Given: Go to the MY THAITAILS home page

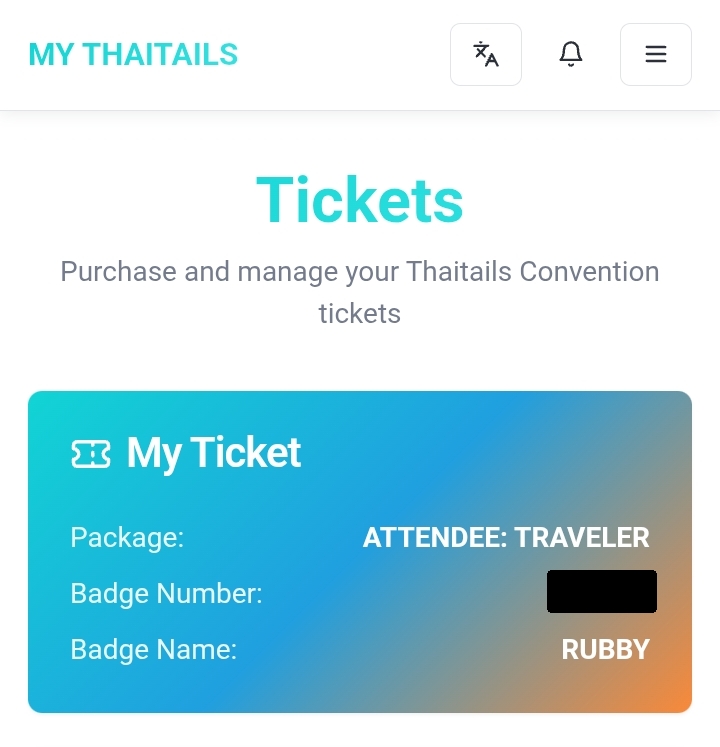Looking at the screenshot, I should pos(133,54).
